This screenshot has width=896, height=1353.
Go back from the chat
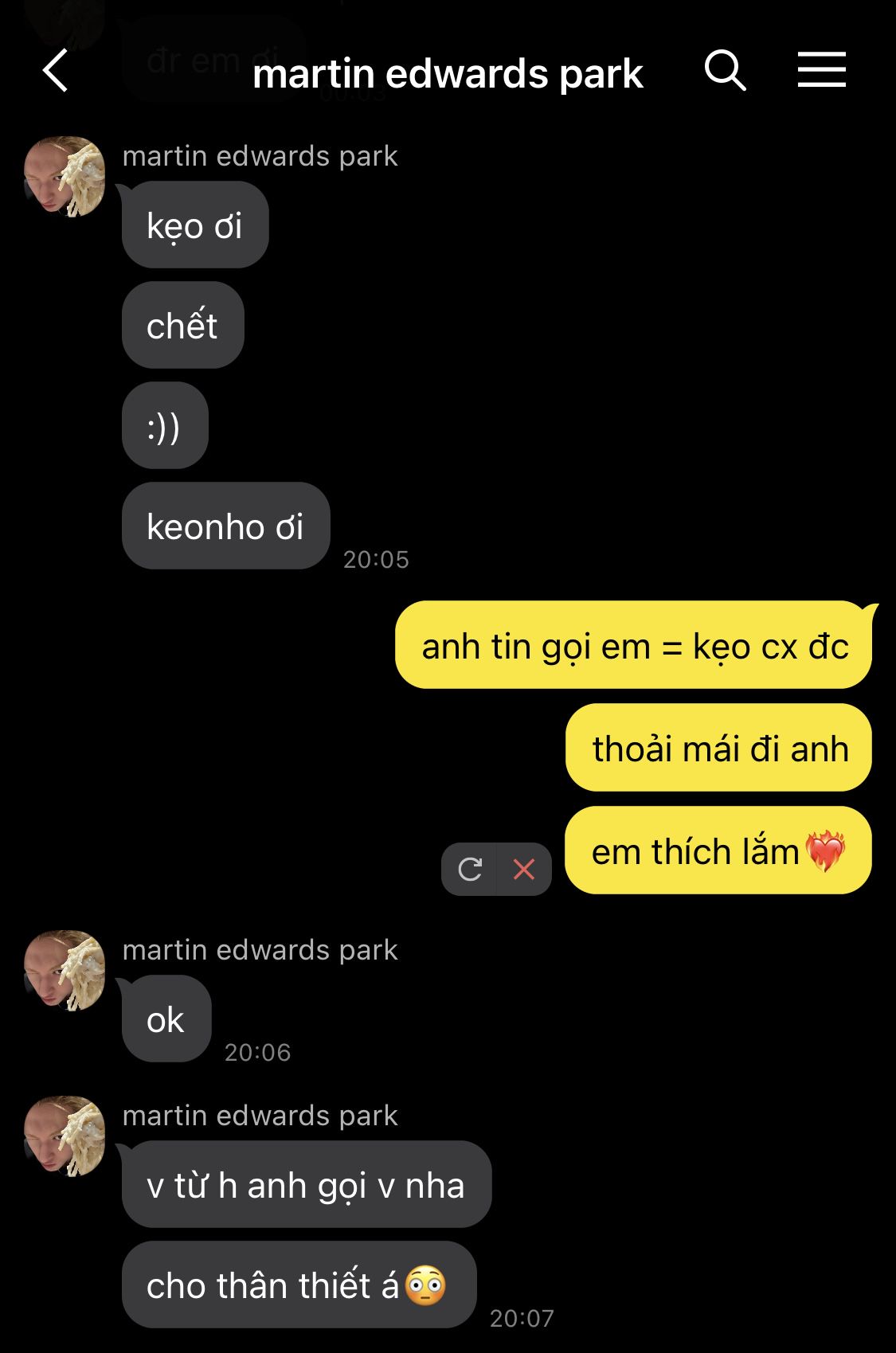tap(56, 71)
